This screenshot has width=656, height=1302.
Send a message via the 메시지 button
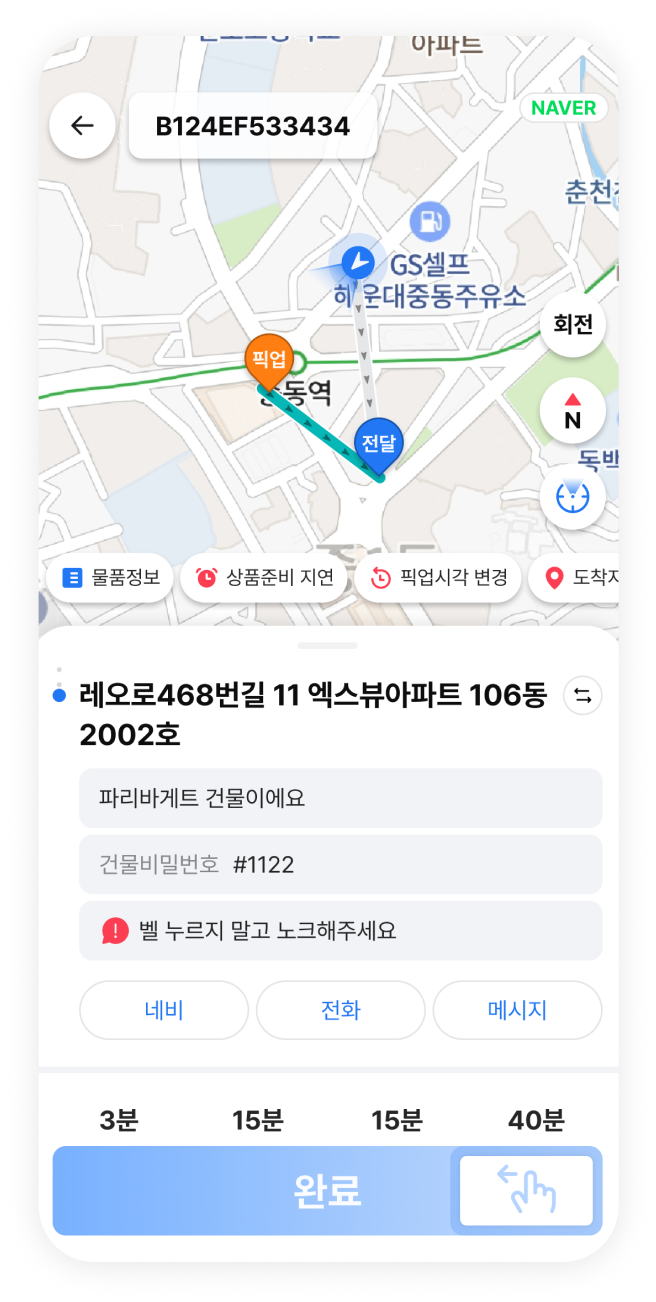(517, 1010)
